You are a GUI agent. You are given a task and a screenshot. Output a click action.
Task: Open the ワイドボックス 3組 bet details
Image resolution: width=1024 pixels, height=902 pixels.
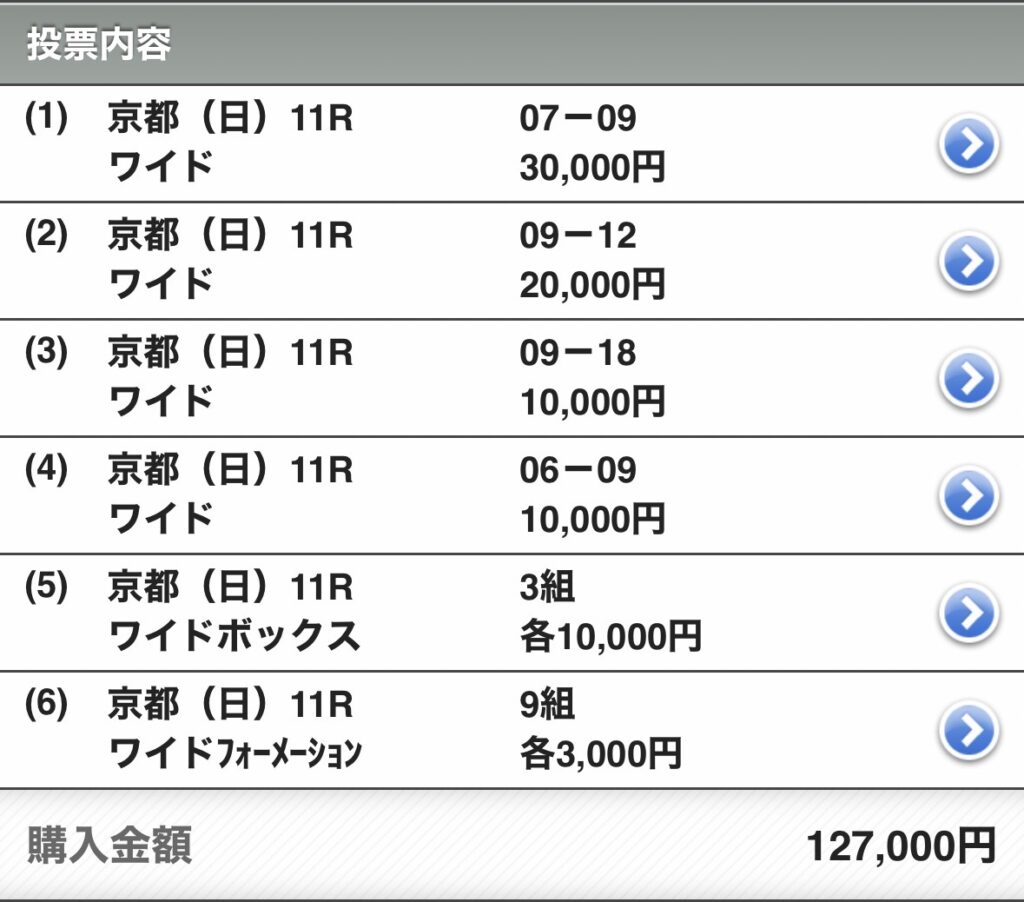tap(968, 613)
